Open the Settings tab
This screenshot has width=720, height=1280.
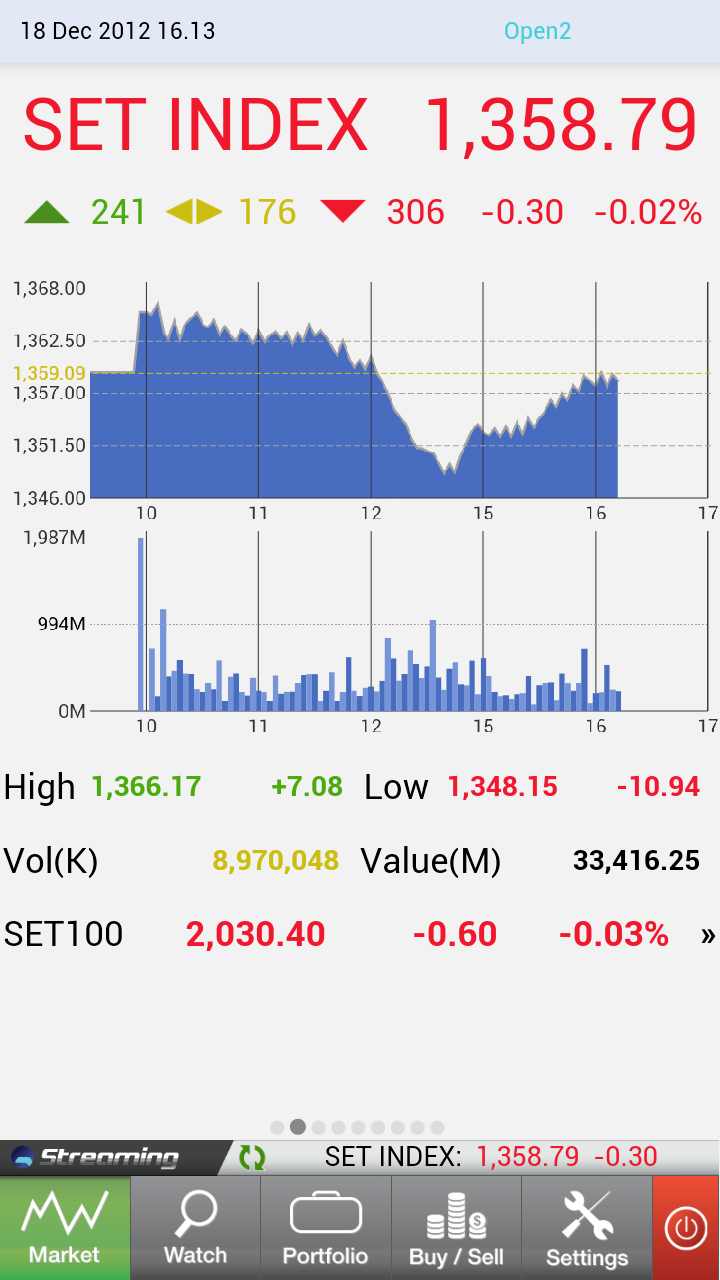point(587,1228)
